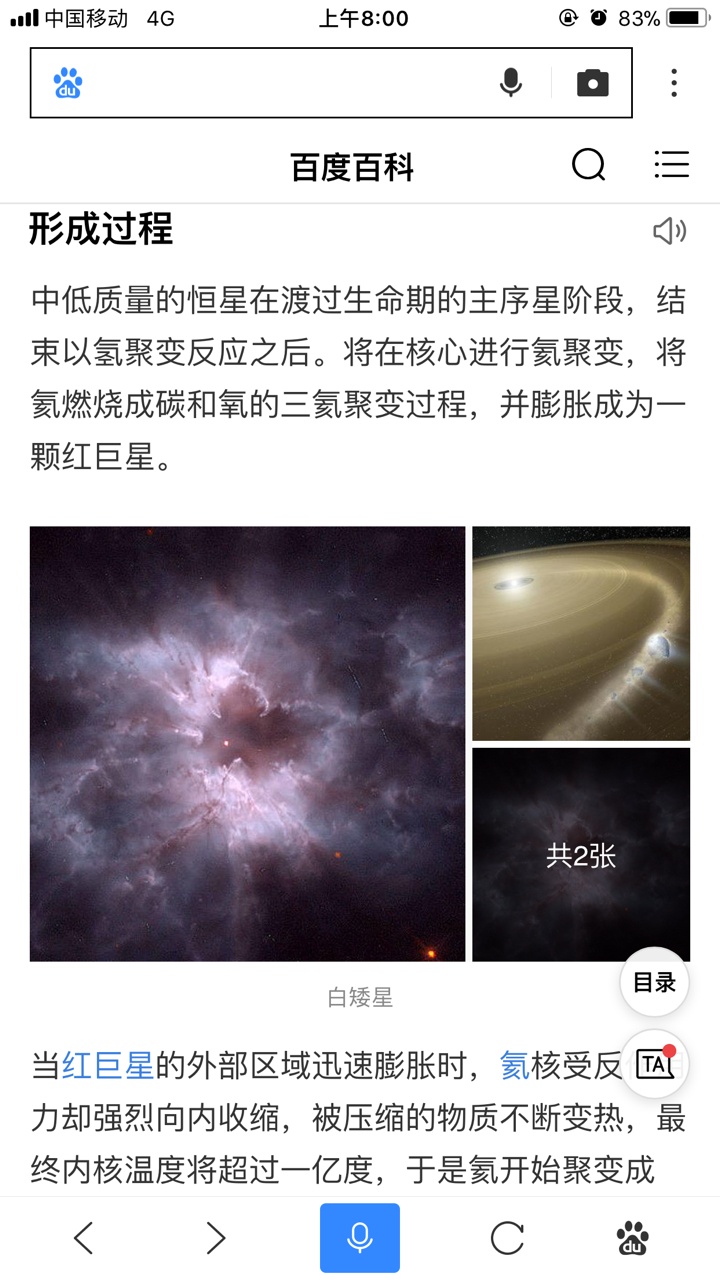Open camera image search
This screenshot has height=1280, width=720.
592,83
